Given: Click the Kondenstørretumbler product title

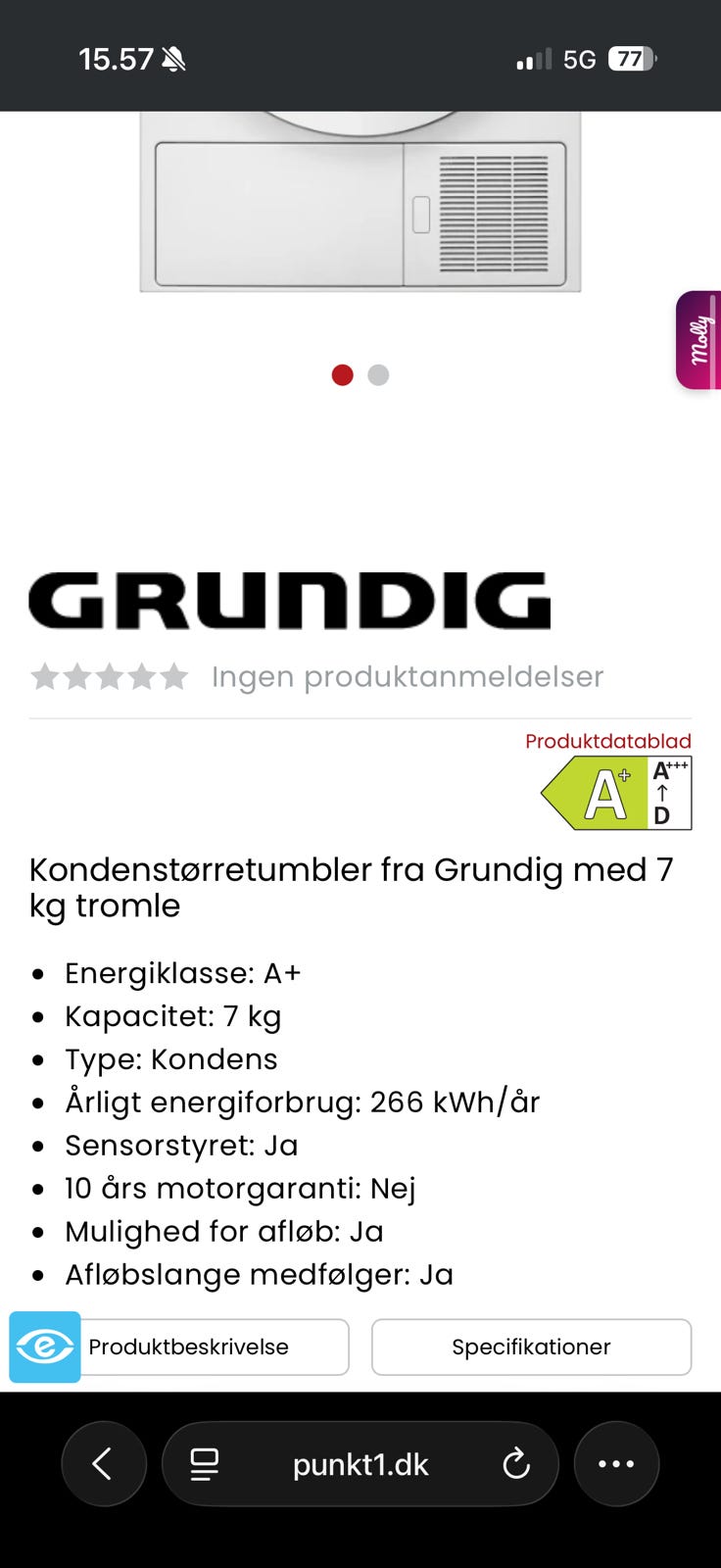Looking at the screenshot, I should 351,887.
